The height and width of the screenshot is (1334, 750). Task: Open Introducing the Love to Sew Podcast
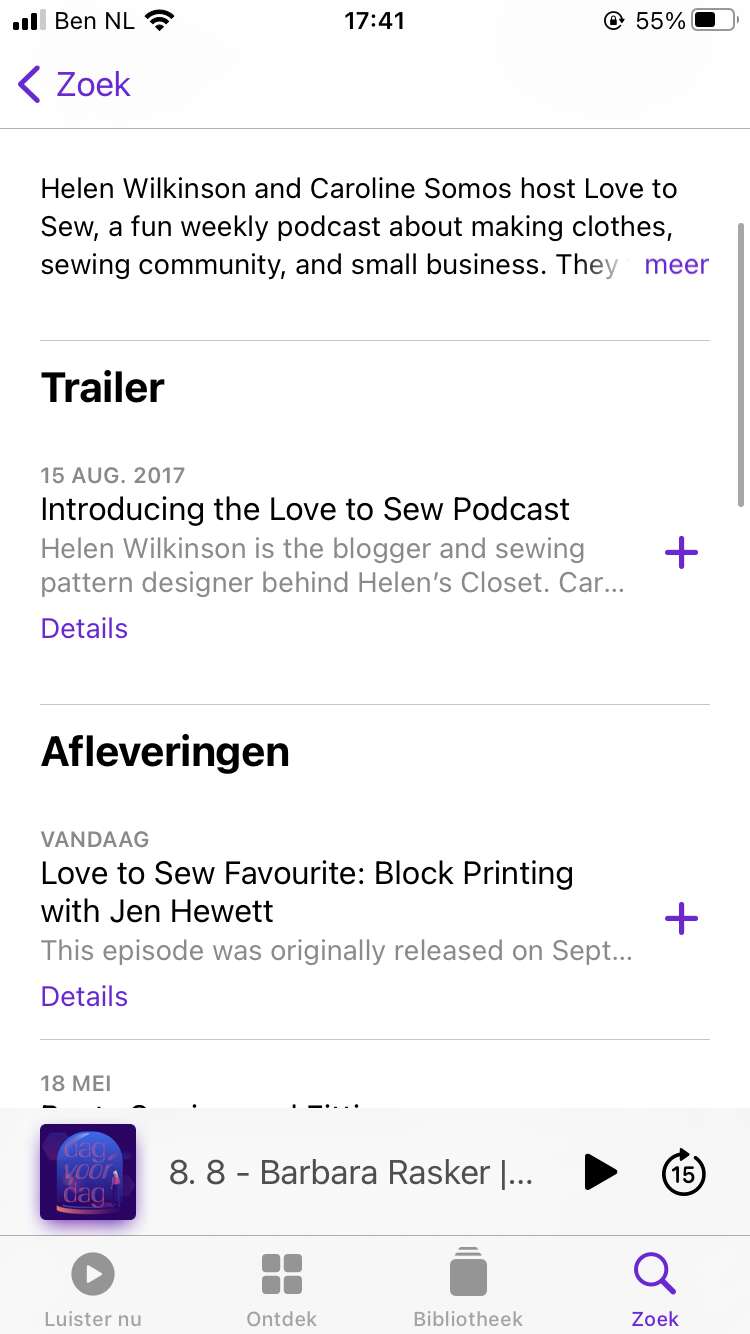[x=305, y=509]
